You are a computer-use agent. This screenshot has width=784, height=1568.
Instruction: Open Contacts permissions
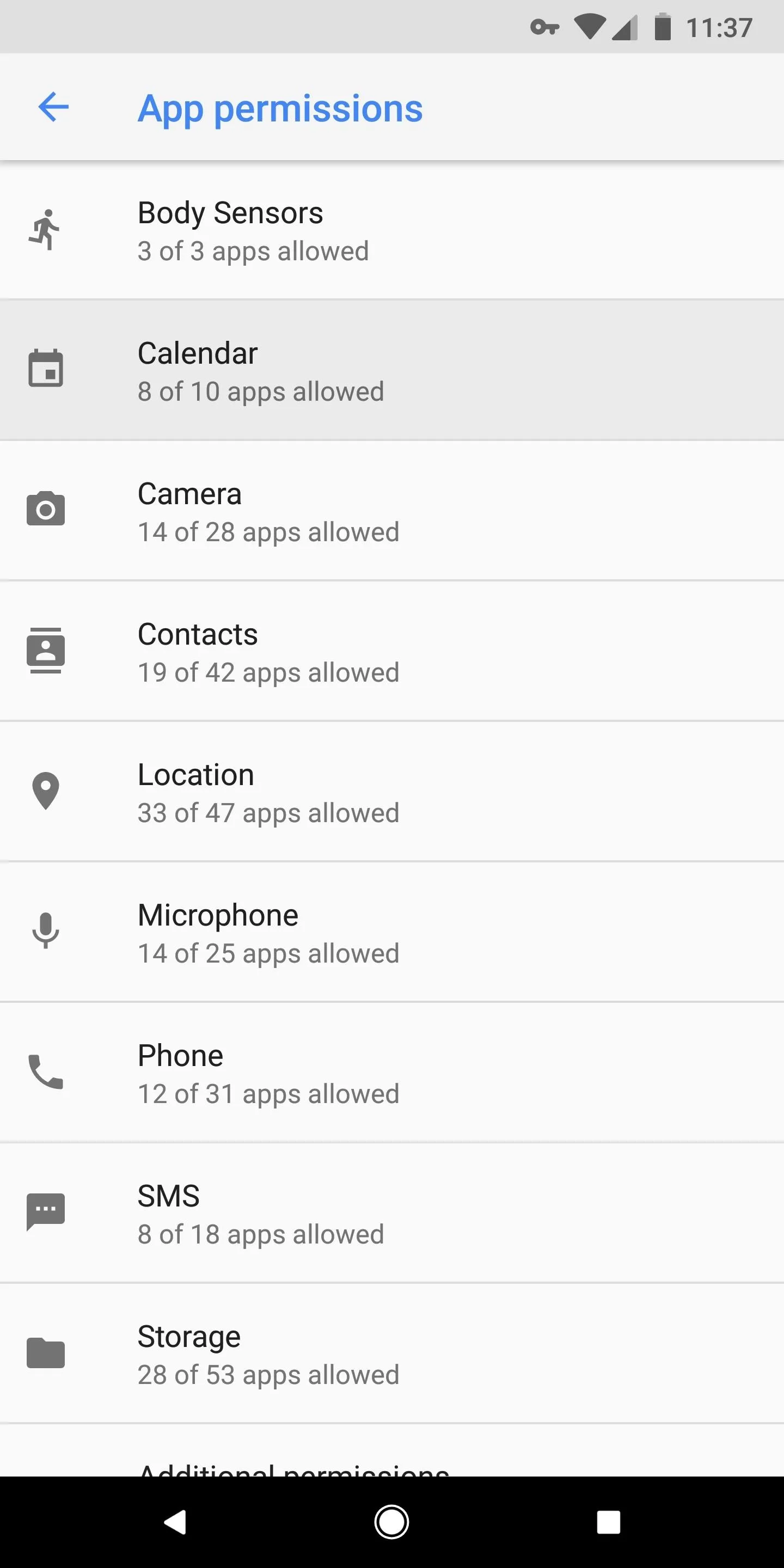pos(392,651)
